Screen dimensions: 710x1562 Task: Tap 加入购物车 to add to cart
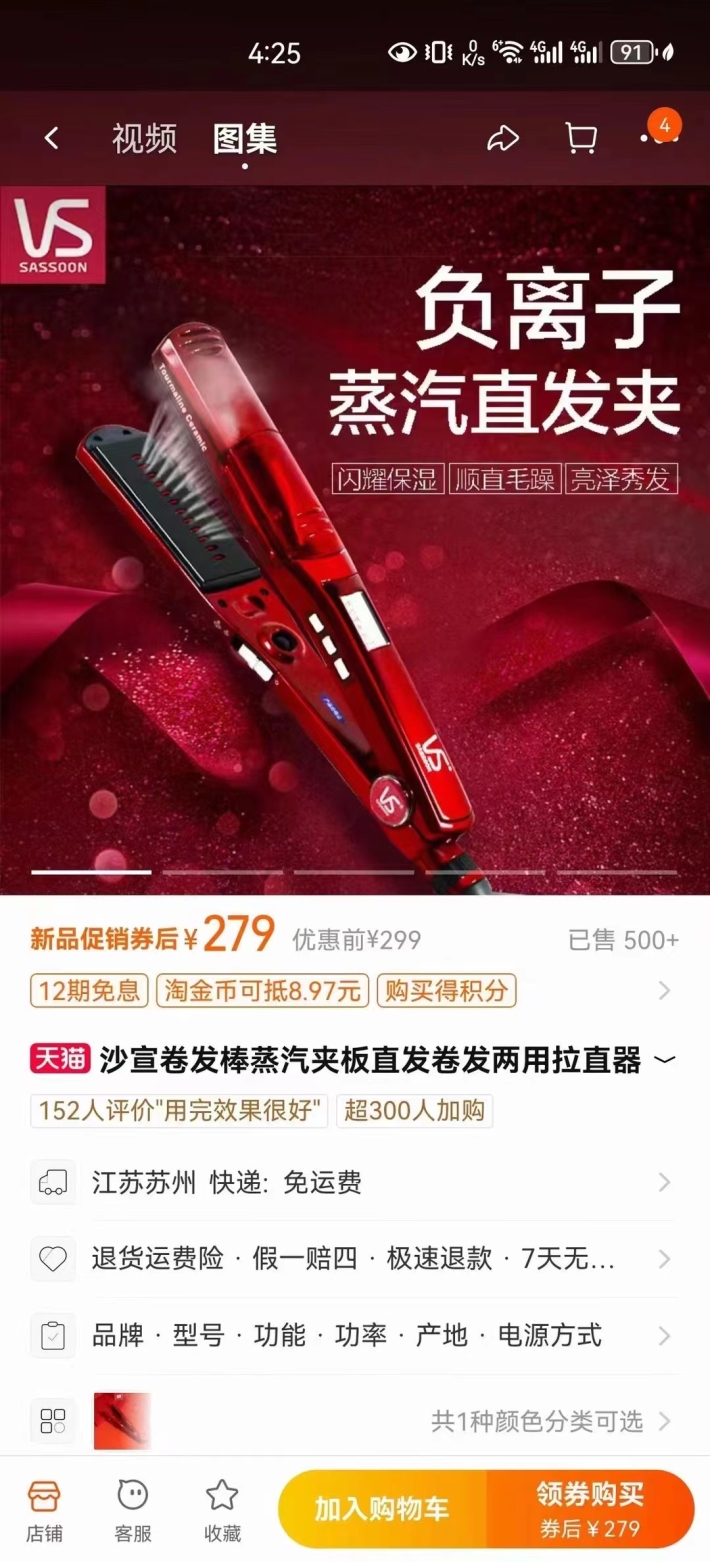tap(382, 1509)
